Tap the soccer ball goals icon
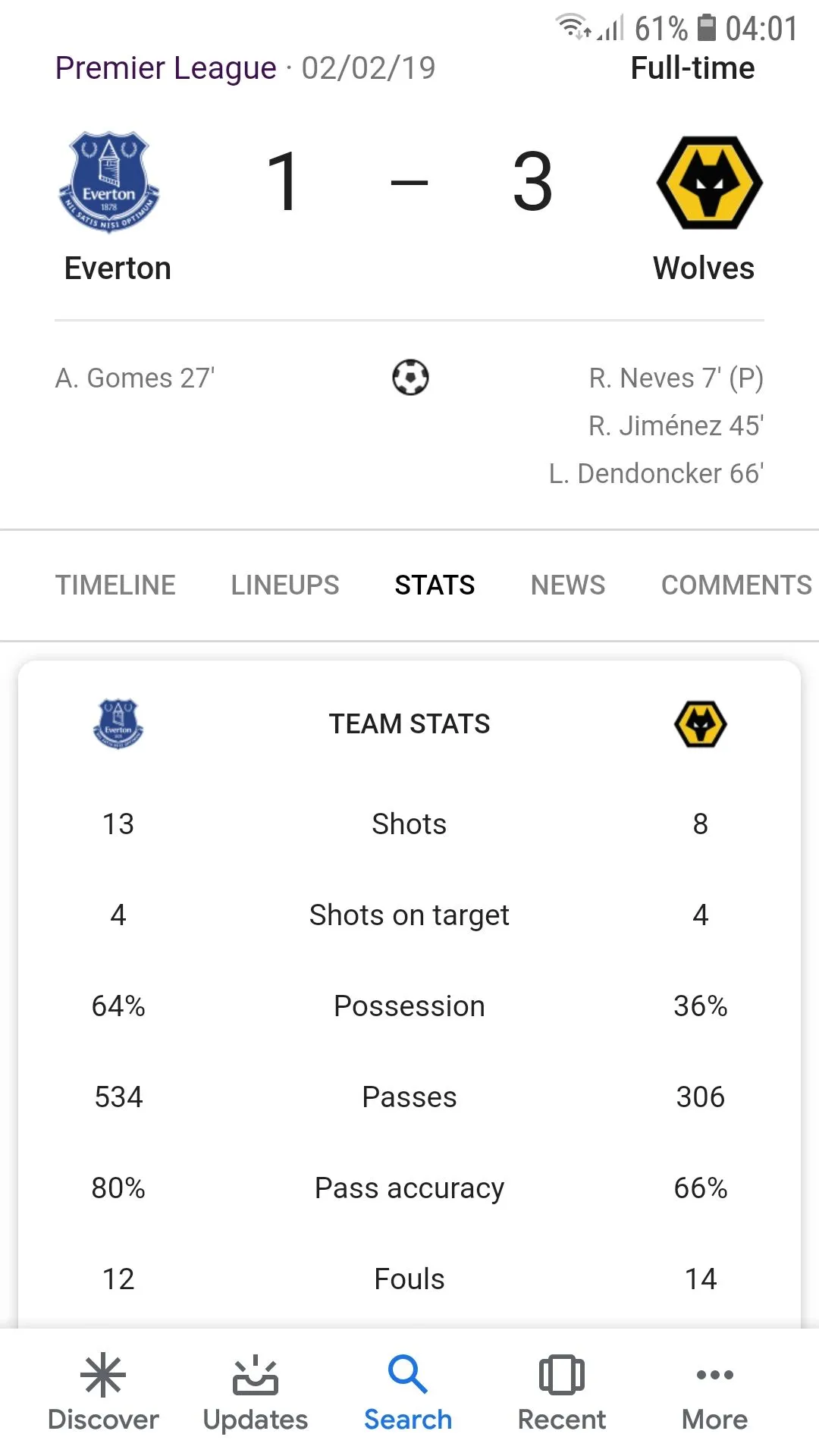This screenshot has width=819, height=1456. pyautogui.click(x=409, y=377)
